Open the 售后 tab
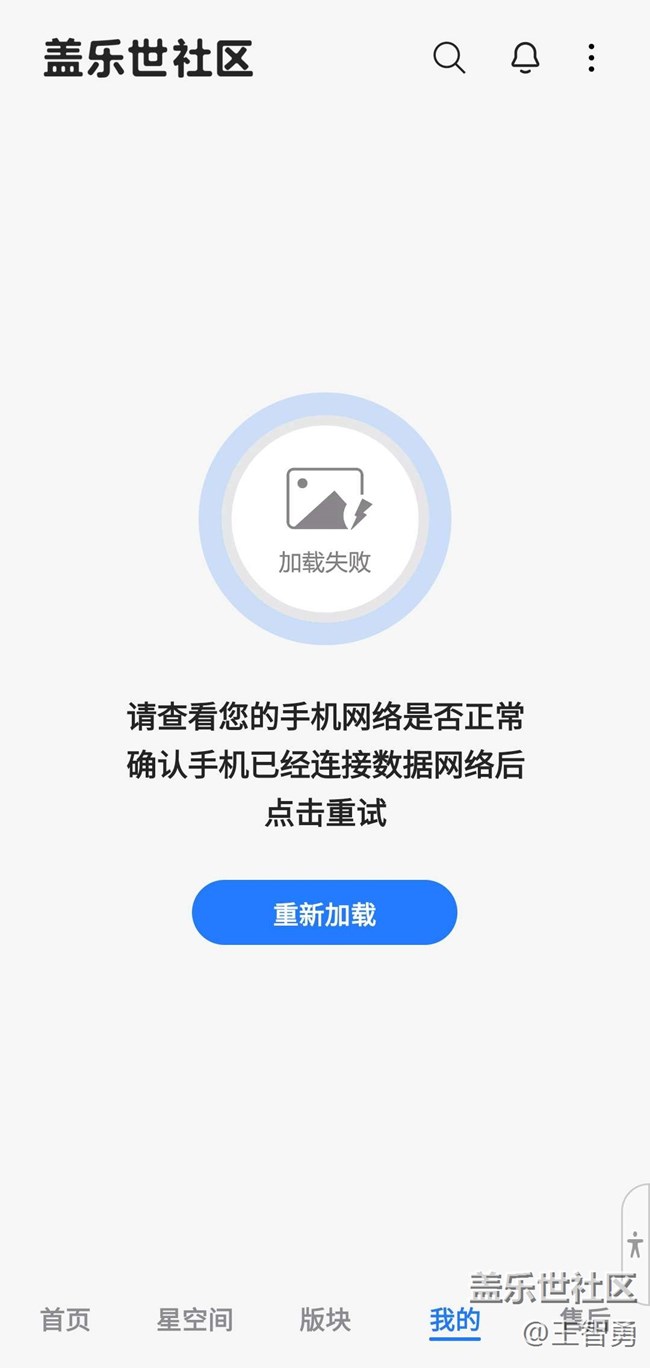Viewport: 650px width, 1368px height. coord(585,1319)
